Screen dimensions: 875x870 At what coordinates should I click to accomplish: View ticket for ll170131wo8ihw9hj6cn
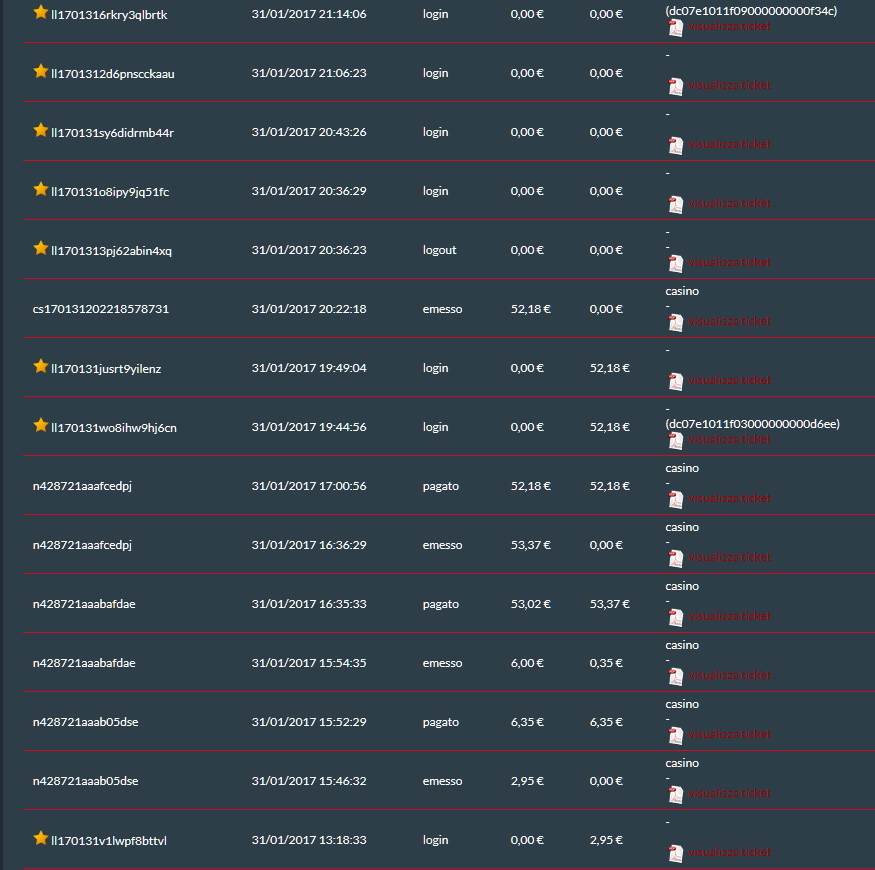coord(729,439)
